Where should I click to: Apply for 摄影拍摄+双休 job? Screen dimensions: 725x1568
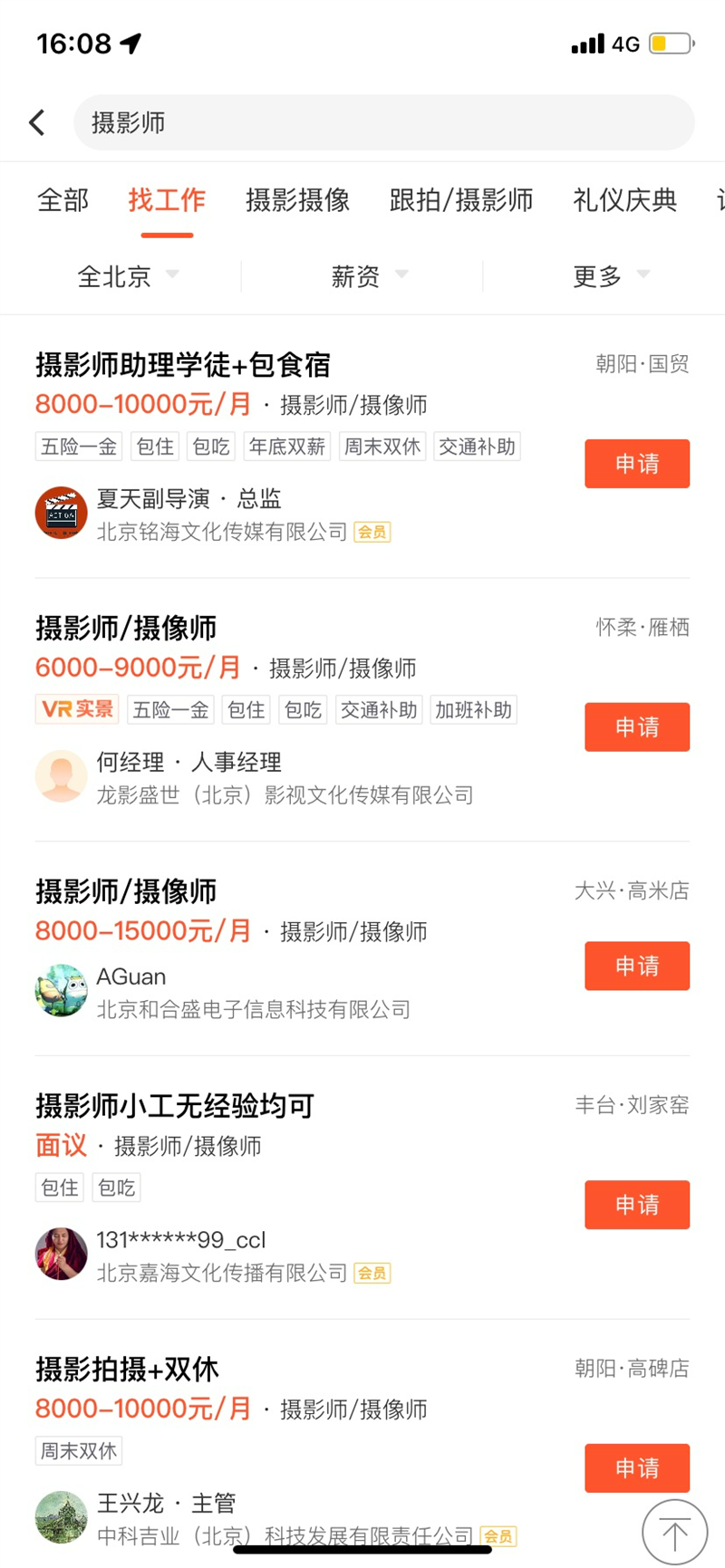click(636, 1467)
